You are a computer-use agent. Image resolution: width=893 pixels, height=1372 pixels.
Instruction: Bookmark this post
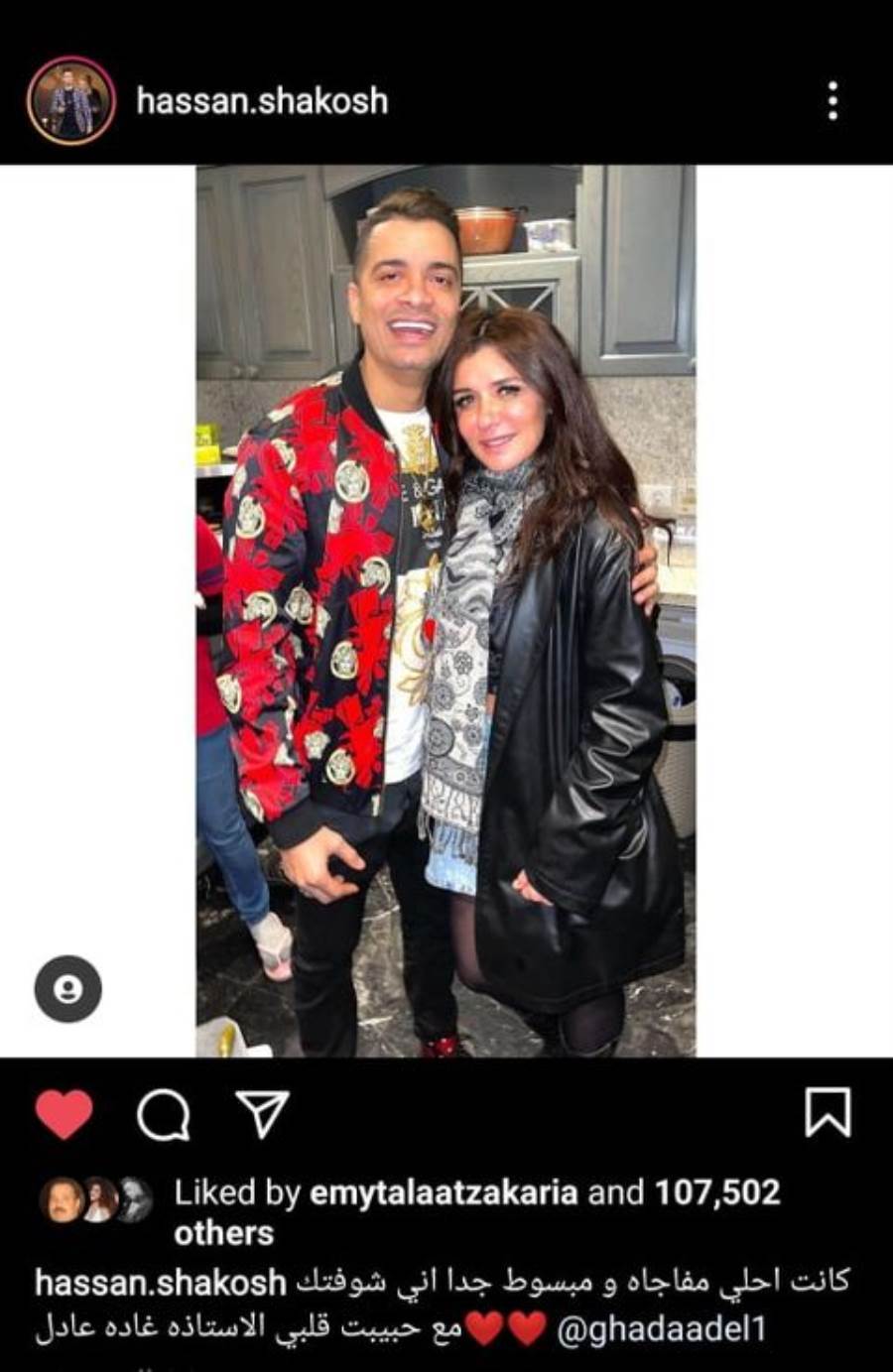point(828,1113)
